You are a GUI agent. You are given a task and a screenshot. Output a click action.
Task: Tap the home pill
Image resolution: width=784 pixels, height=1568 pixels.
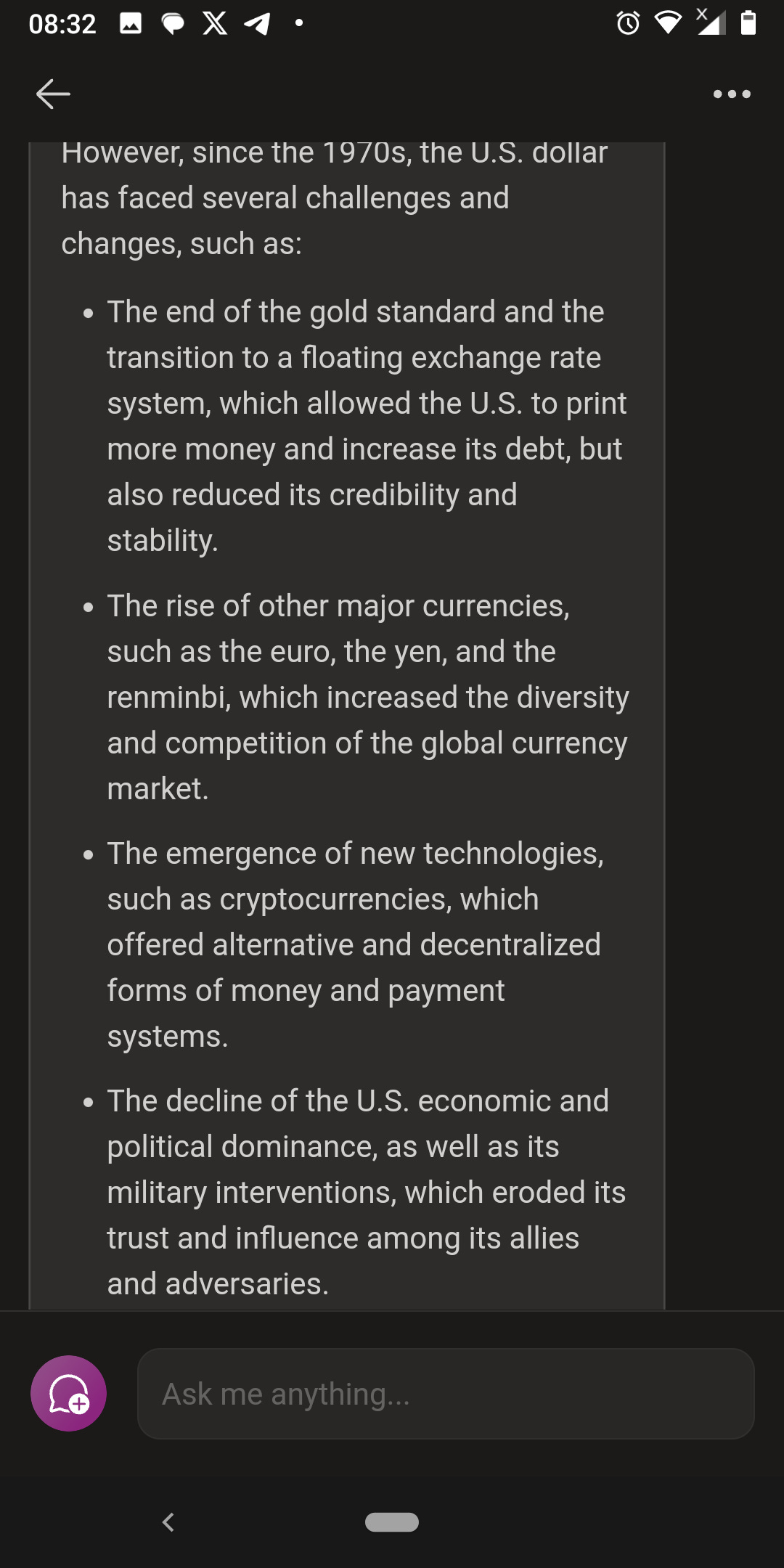392,1522
